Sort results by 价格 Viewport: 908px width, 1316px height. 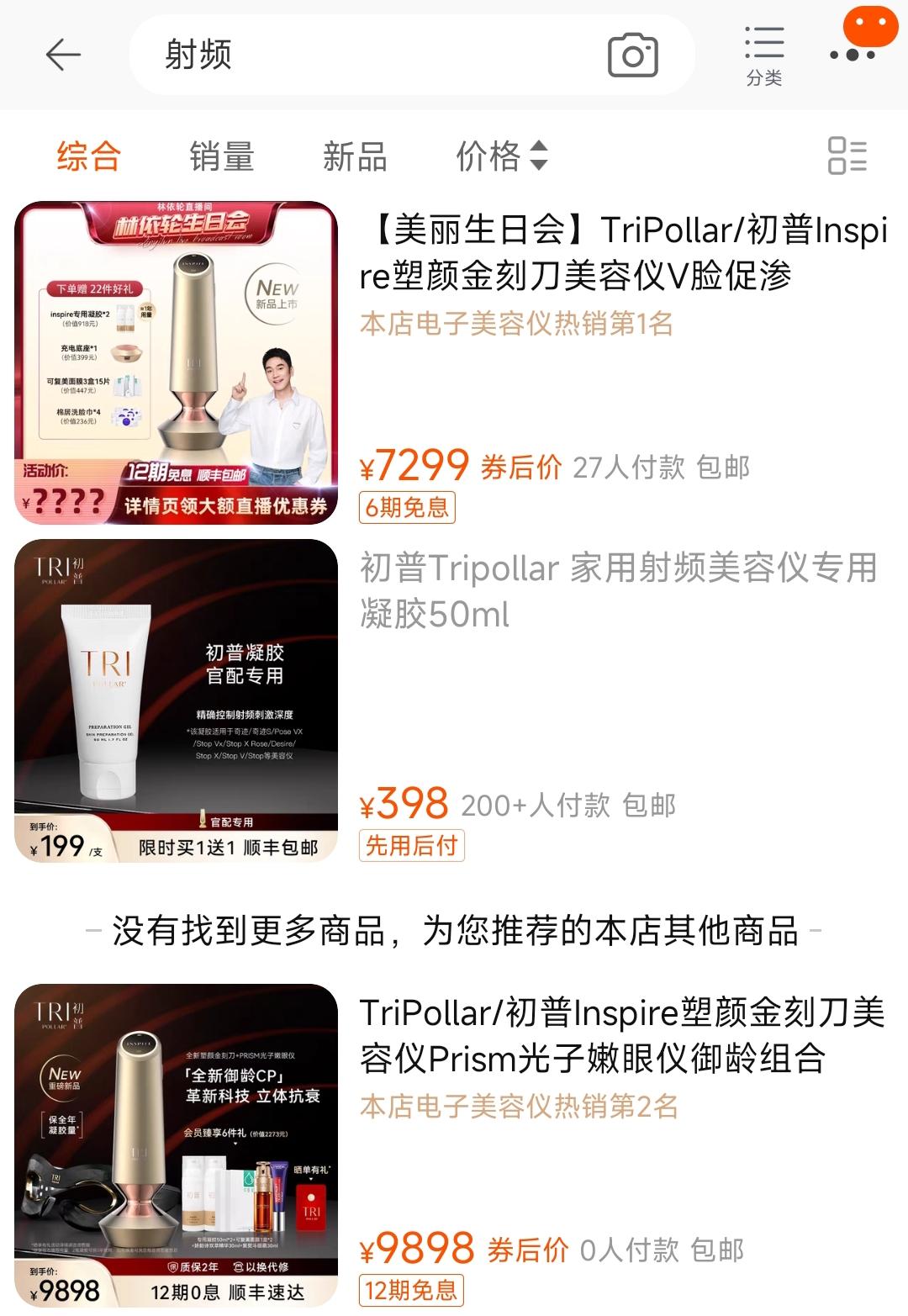pos(501,156)
